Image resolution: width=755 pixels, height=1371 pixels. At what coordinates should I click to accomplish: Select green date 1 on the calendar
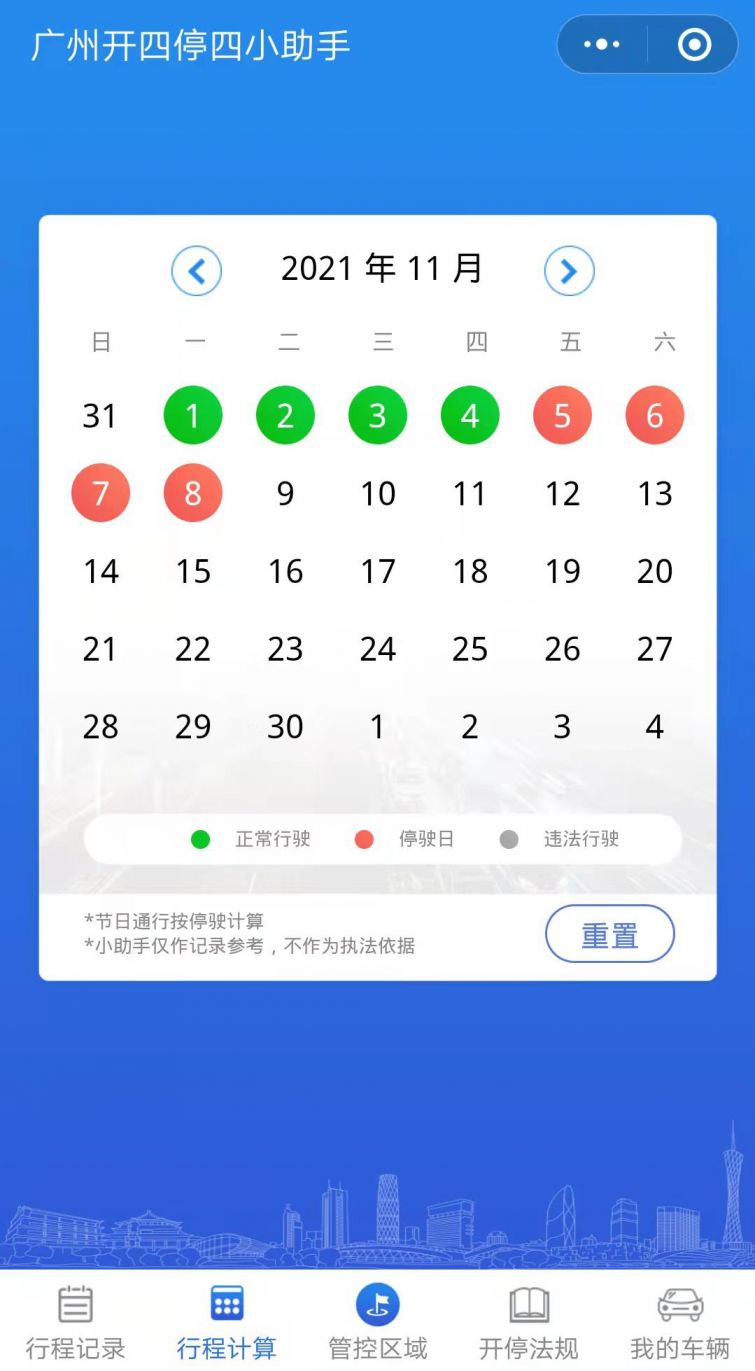[x=193, y=415]
